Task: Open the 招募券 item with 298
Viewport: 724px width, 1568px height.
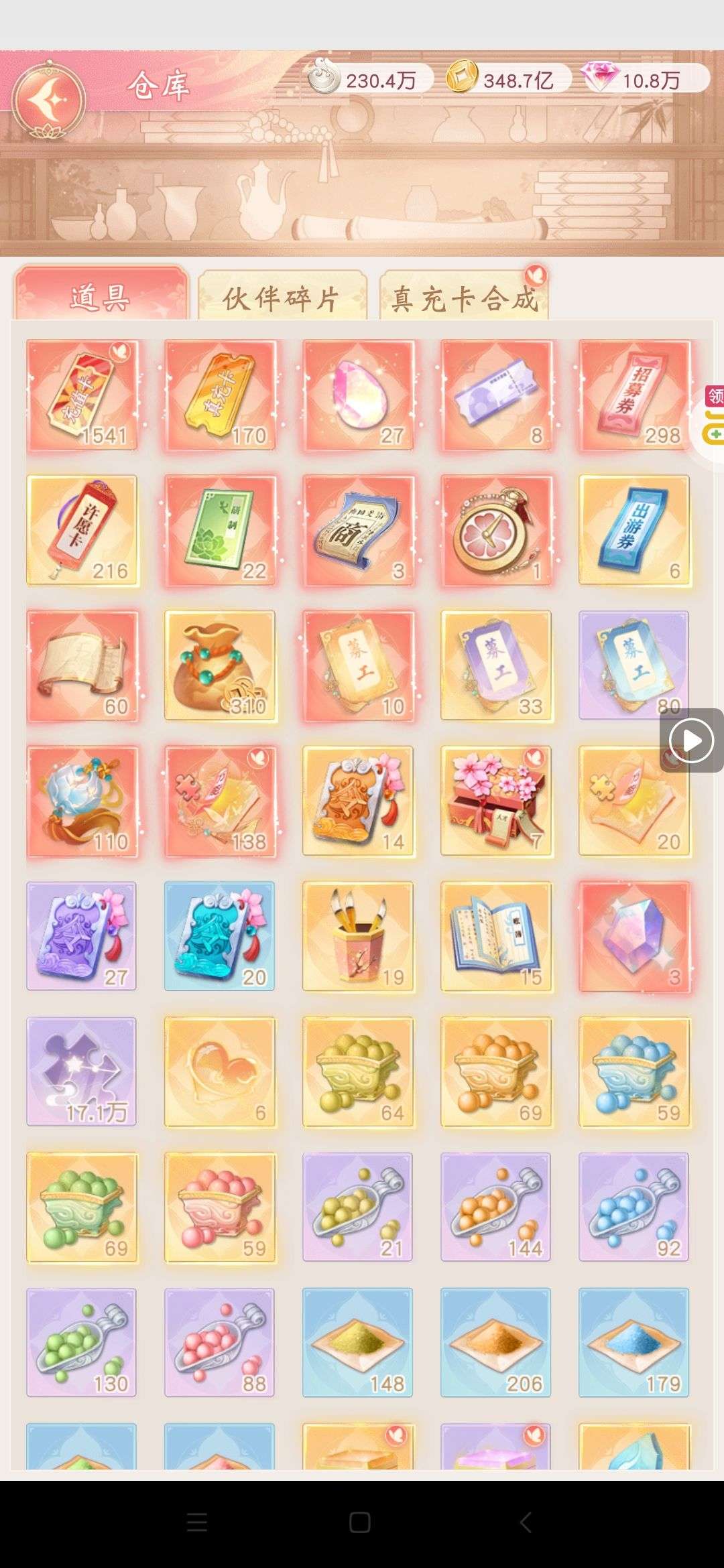Action: click(634, 395)
